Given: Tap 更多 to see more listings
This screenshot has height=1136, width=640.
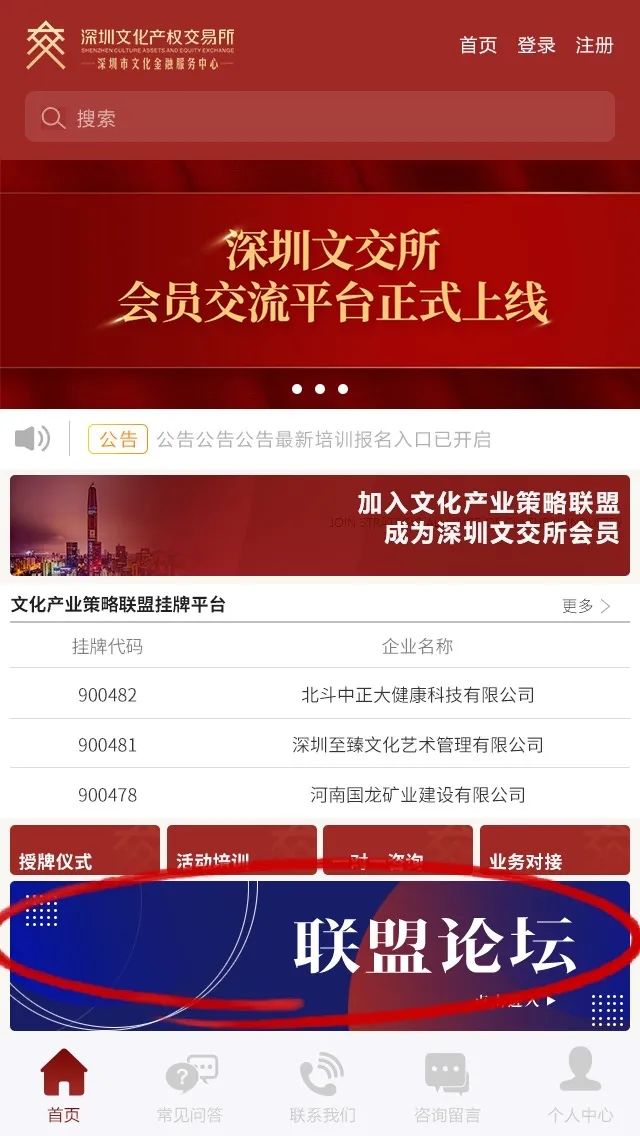Looking at the screenshot, I should point(586,605).
